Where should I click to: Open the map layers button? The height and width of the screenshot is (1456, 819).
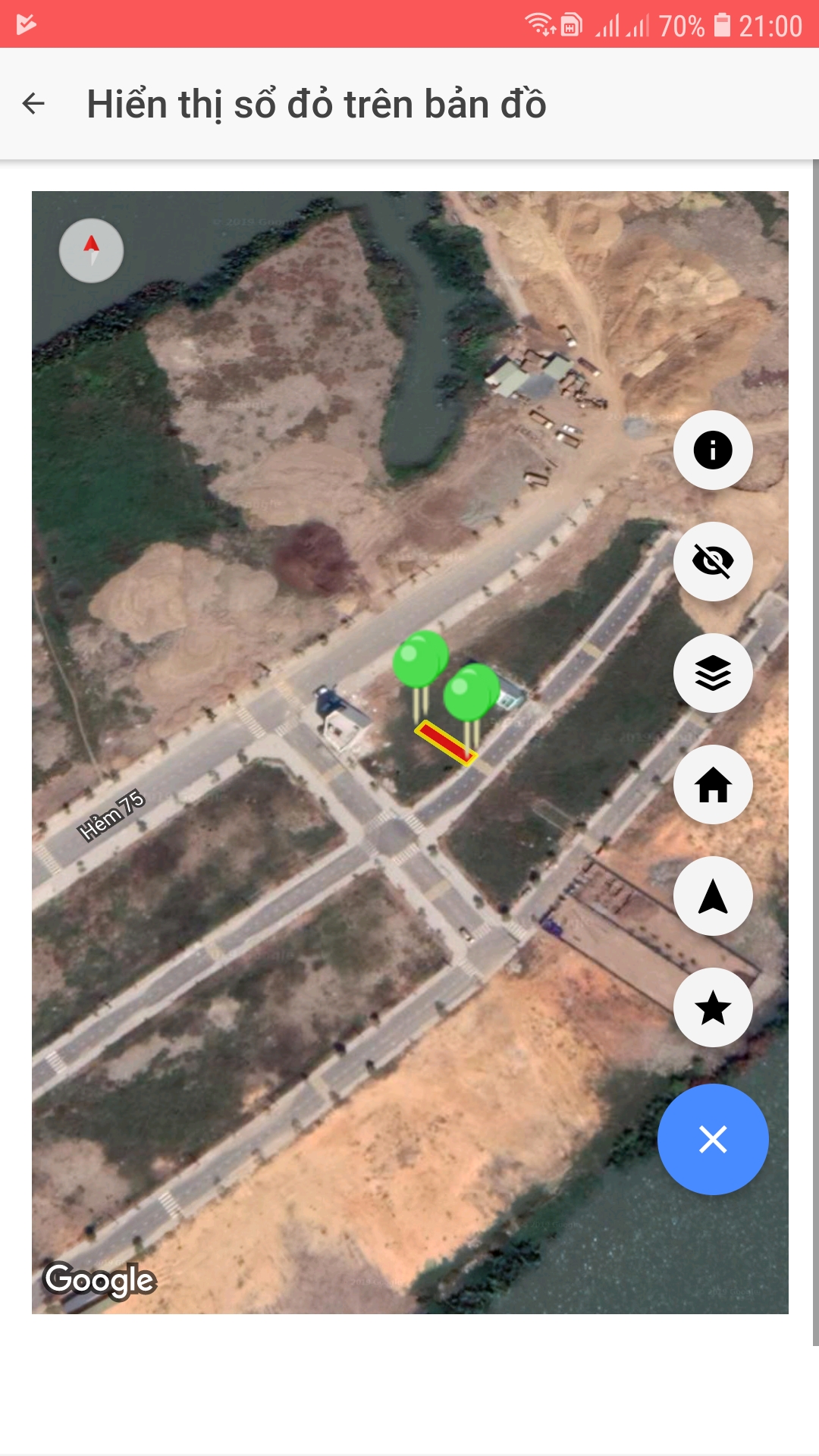pyautogui.click(x=713, y=673)
